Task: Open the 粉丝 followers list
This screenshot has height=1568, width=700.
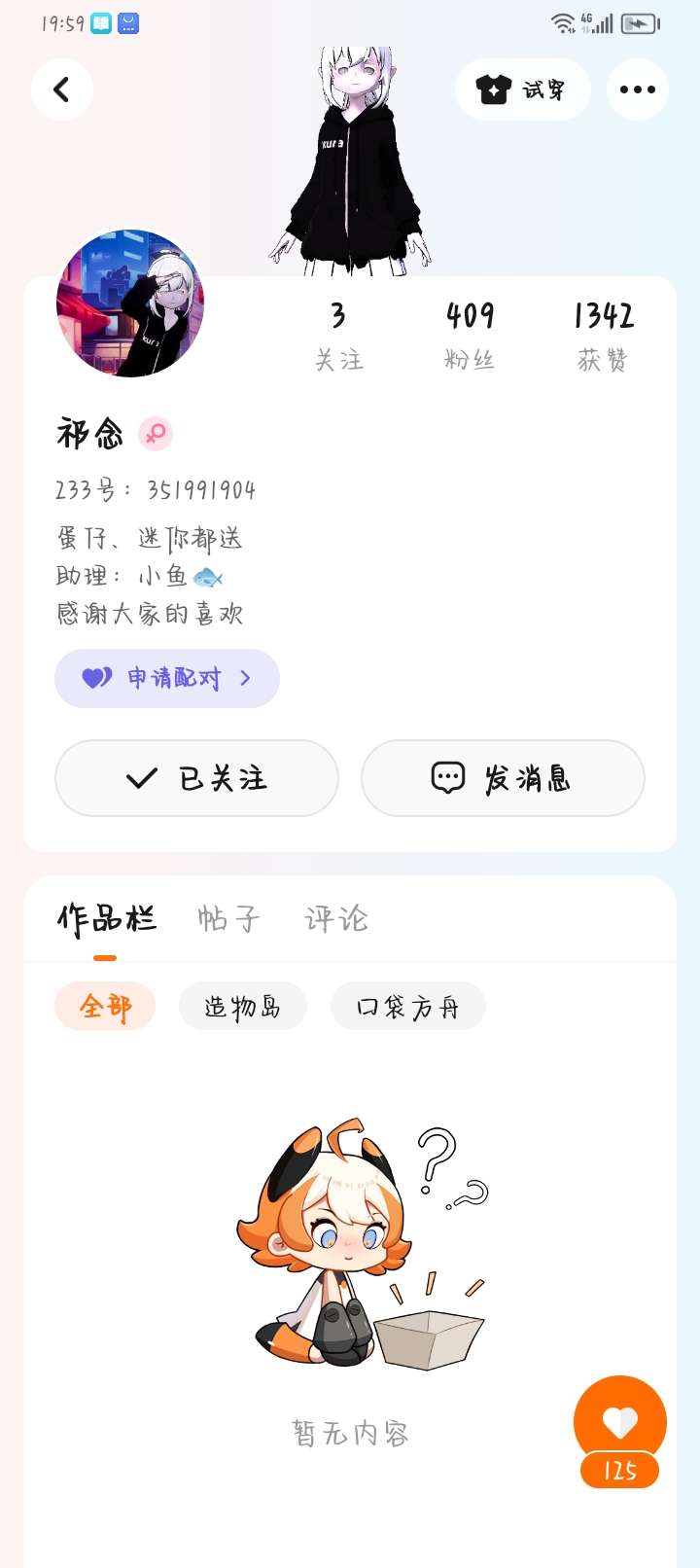Action: pyautogui.click(x=470, y=336)
